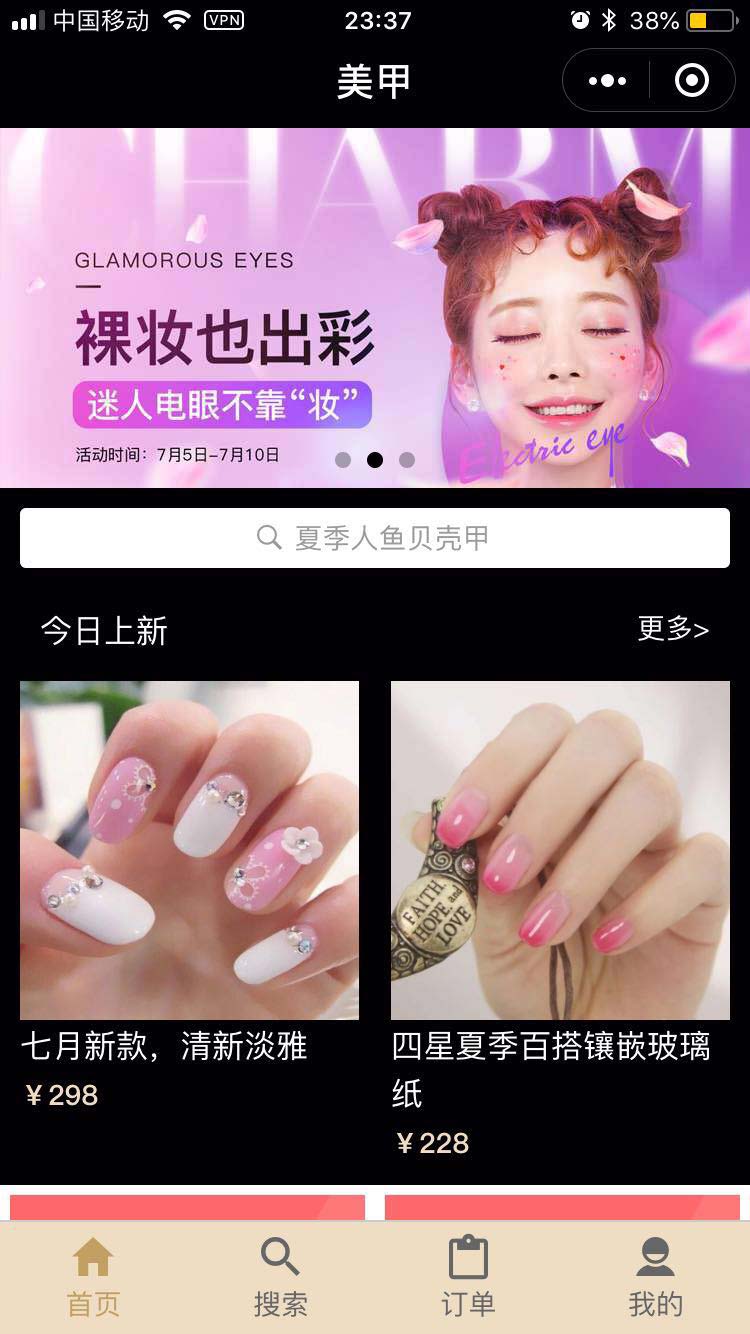Open the 订单 order clipboard icon
The image size is (750, 1334).
coord(467,1260)
